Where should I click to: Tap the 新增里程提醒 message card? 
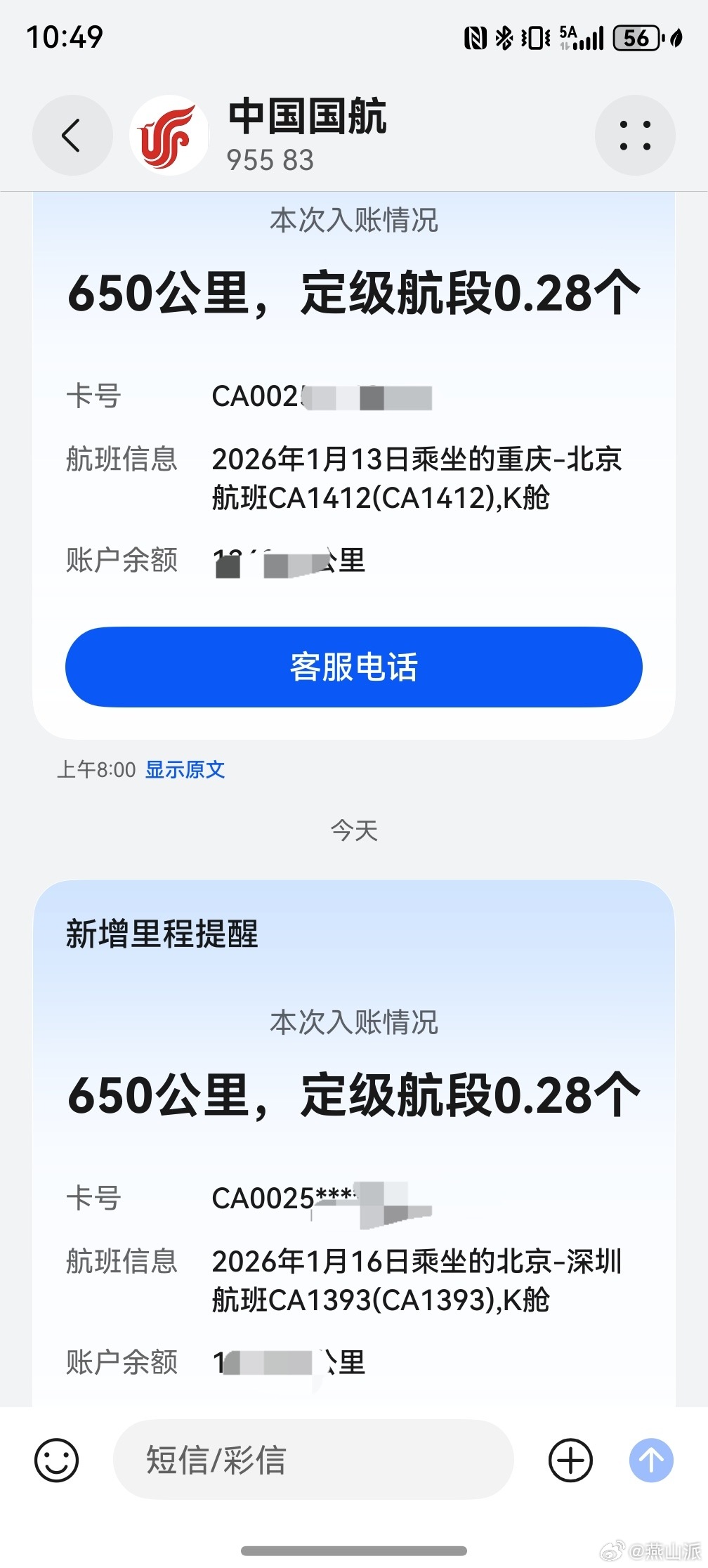(162, 934)
